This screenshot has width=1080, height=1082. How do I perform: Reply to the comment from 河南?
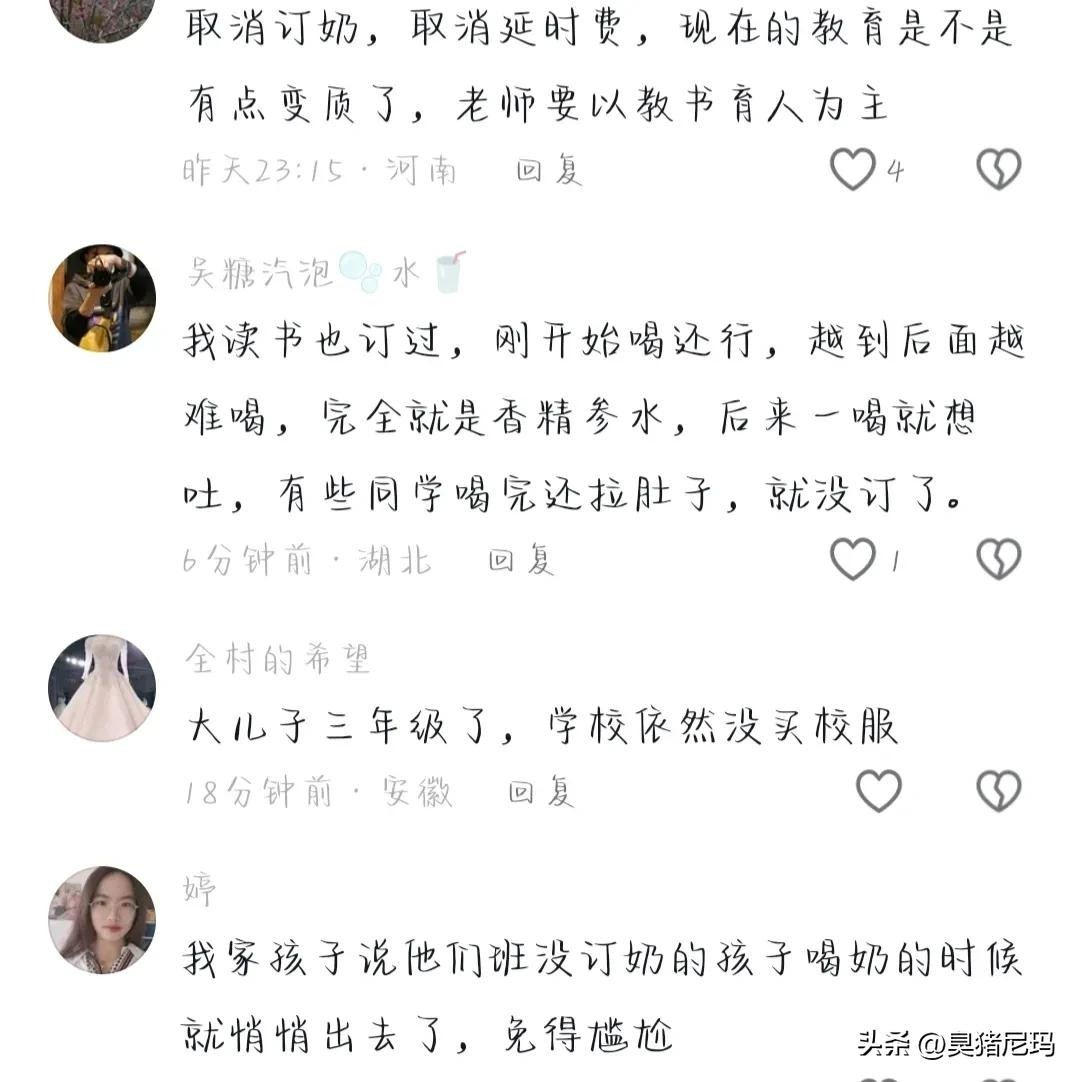549,171
